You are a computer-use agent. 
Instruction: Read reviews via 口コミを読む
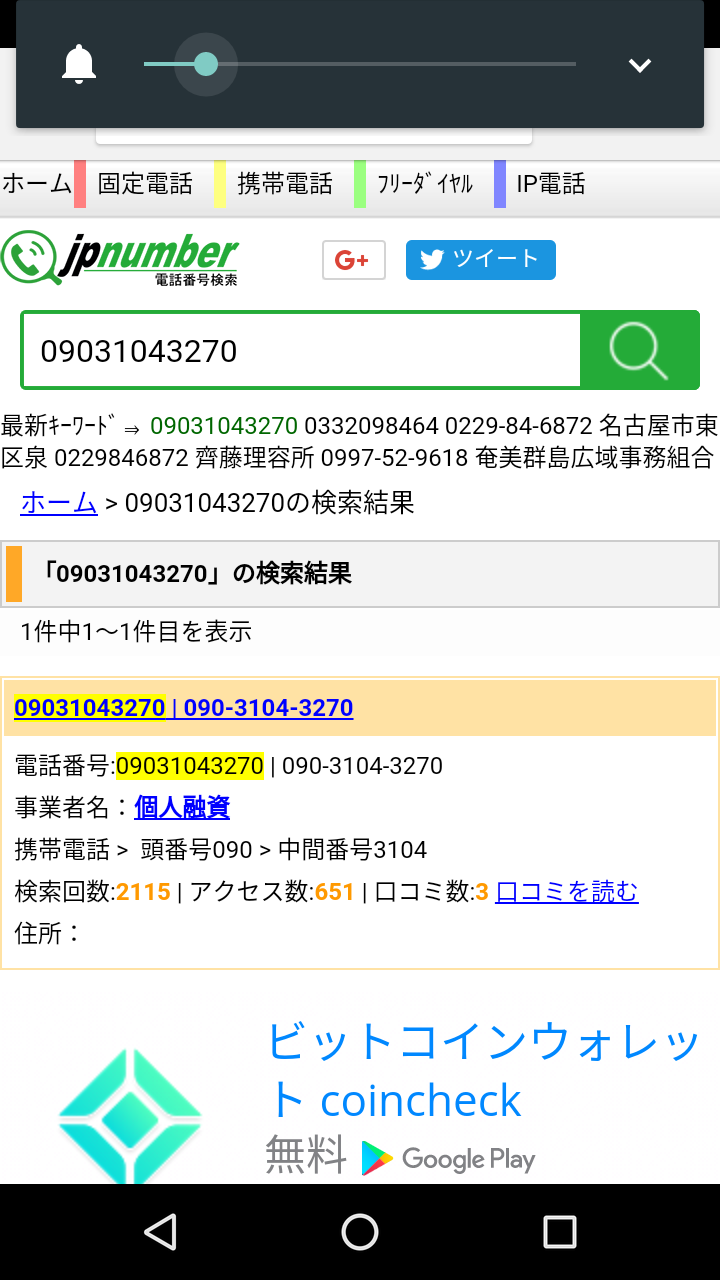pos(567,891)
